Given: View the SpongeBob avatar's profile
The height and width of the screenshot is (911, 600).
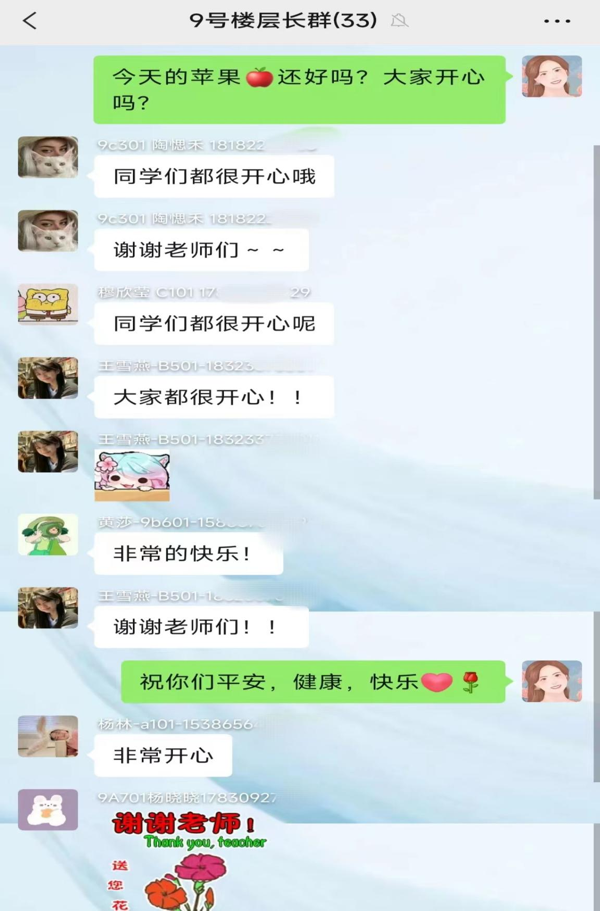Looking at the screenshot, I should click(x=48, y=304).
